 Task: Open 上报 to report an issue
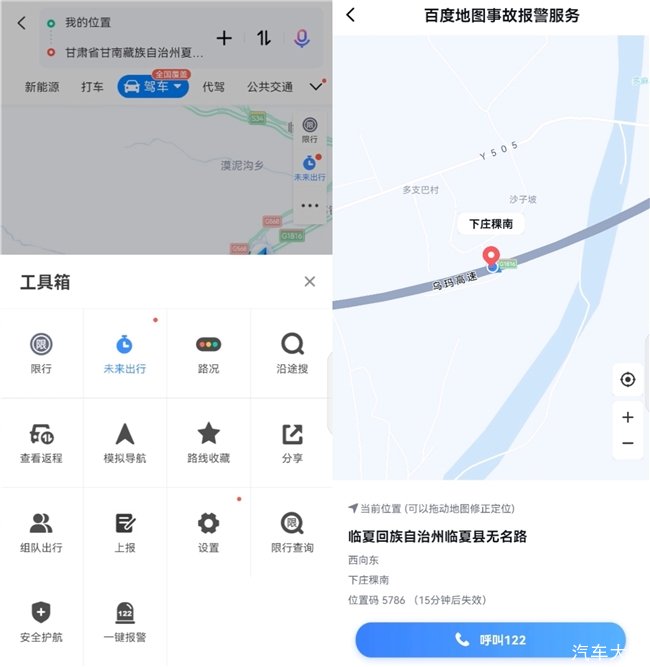tap(124, 531)
